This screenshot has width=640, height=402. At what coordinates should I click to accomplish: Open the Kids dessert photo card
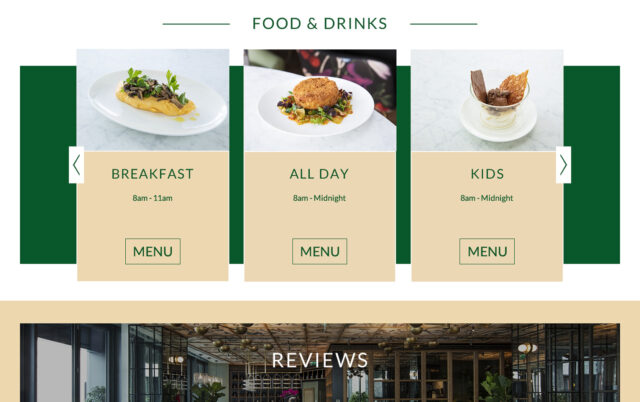487,100
